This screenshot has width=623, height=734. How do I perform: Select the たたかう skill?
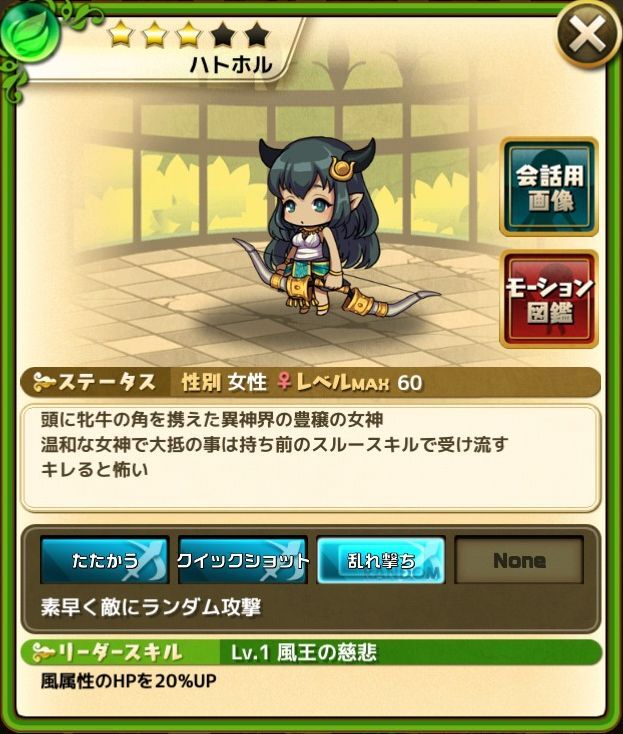pyautogui.click(x=104, y=560)
